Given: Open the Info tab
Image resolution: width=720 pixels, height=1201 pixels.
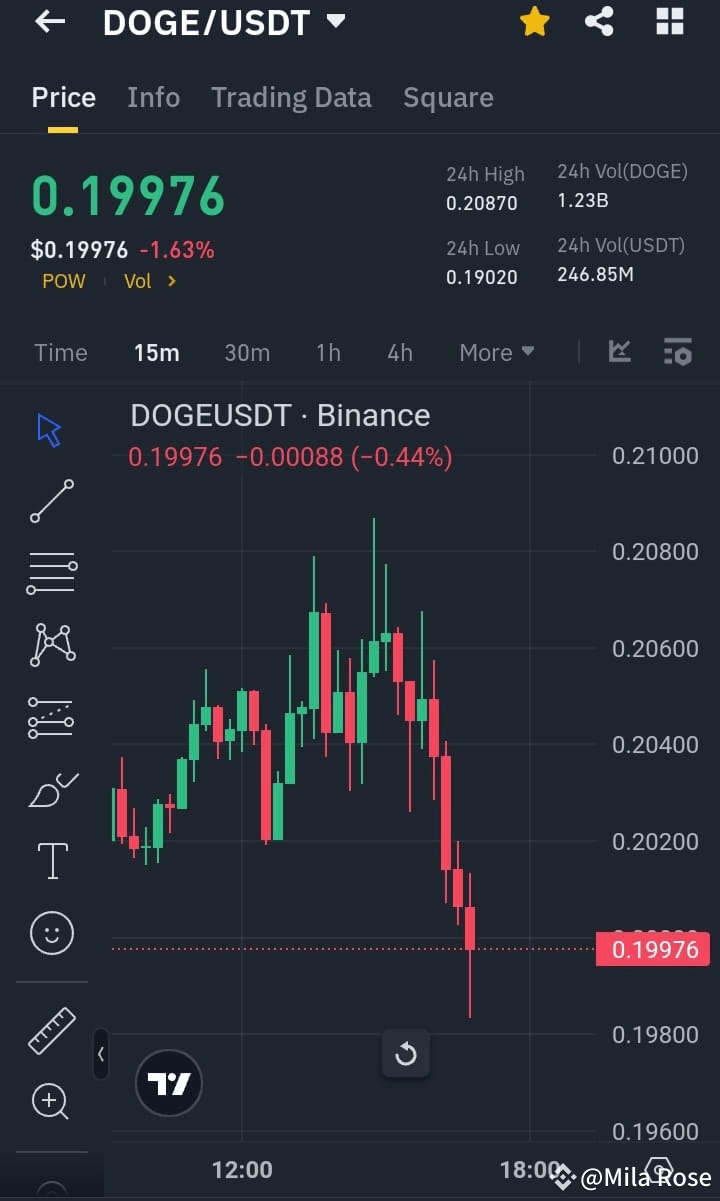Looking at the screenshot, I should click(x=153, y=97).
